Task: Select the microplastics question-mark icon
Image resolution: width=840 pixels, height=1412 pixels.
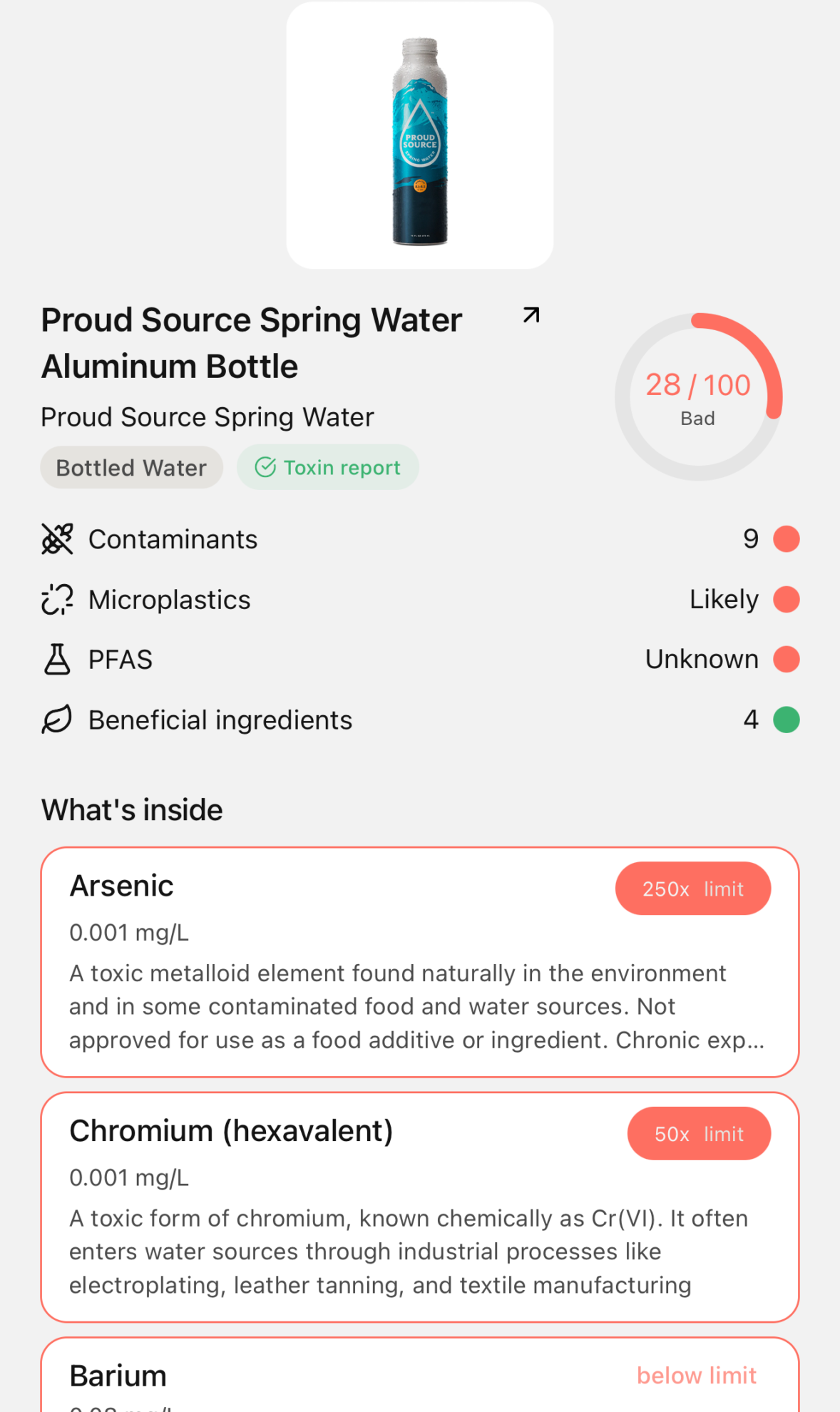Action: click(56, 599)
